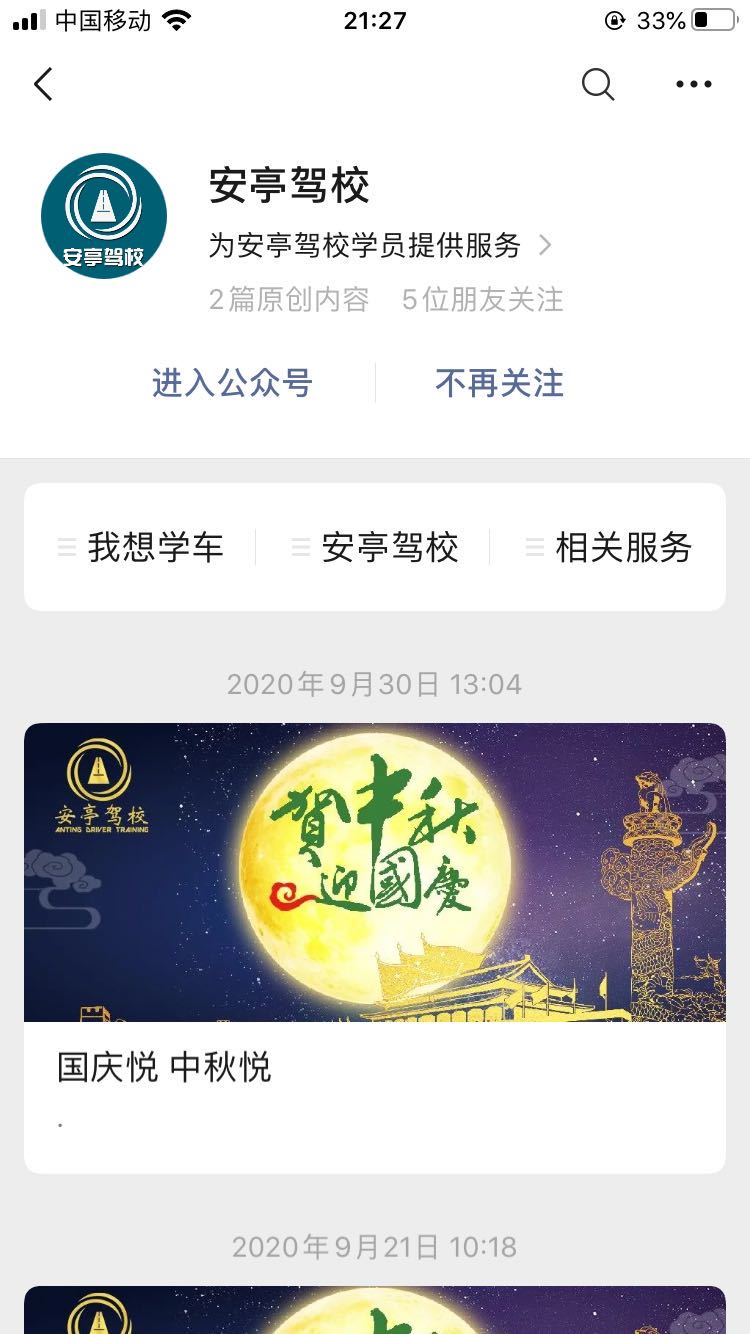Open the three-dot more options menu
Viewport: 750px width, 1334px height.
click(693, 85)
